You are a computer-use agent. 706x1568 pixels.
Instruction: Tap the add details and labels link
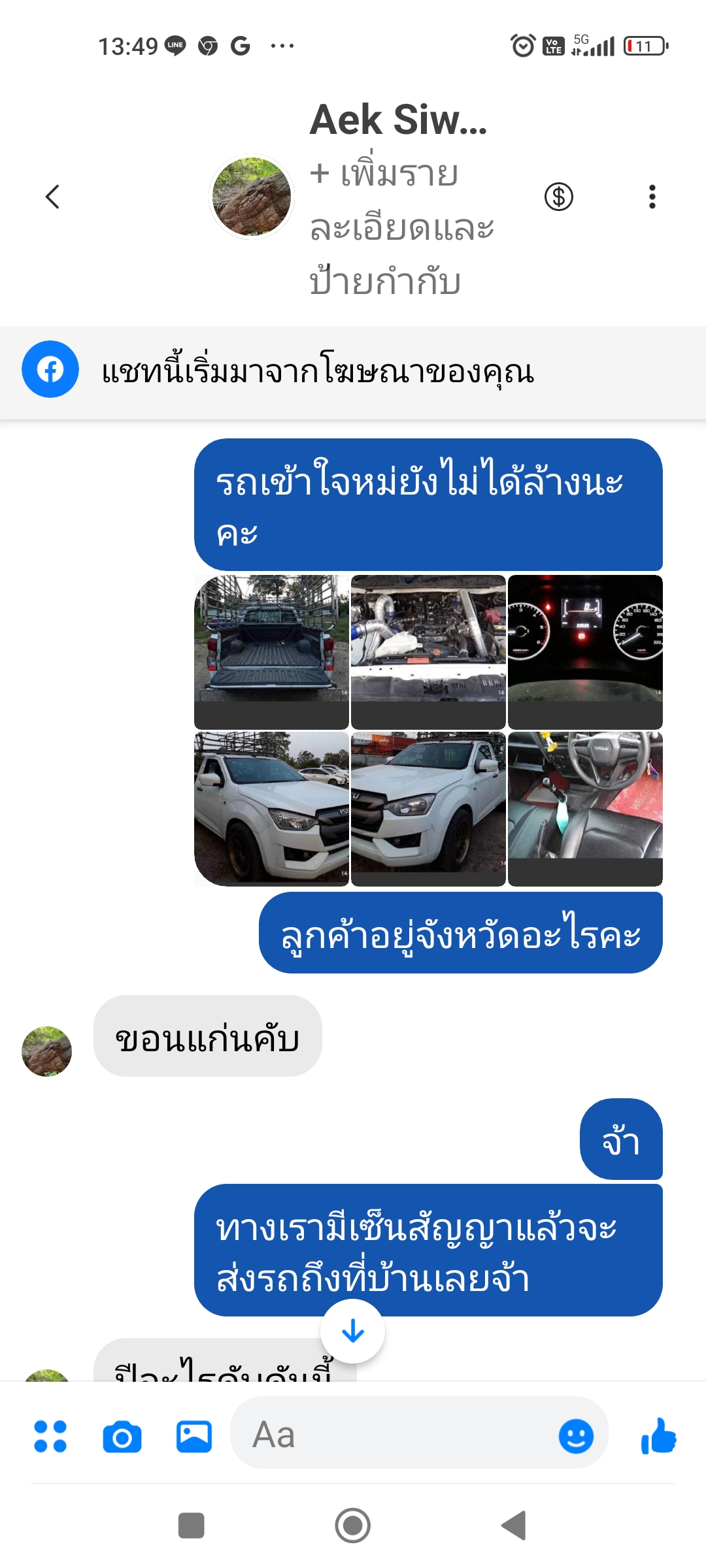click(401, 227)
